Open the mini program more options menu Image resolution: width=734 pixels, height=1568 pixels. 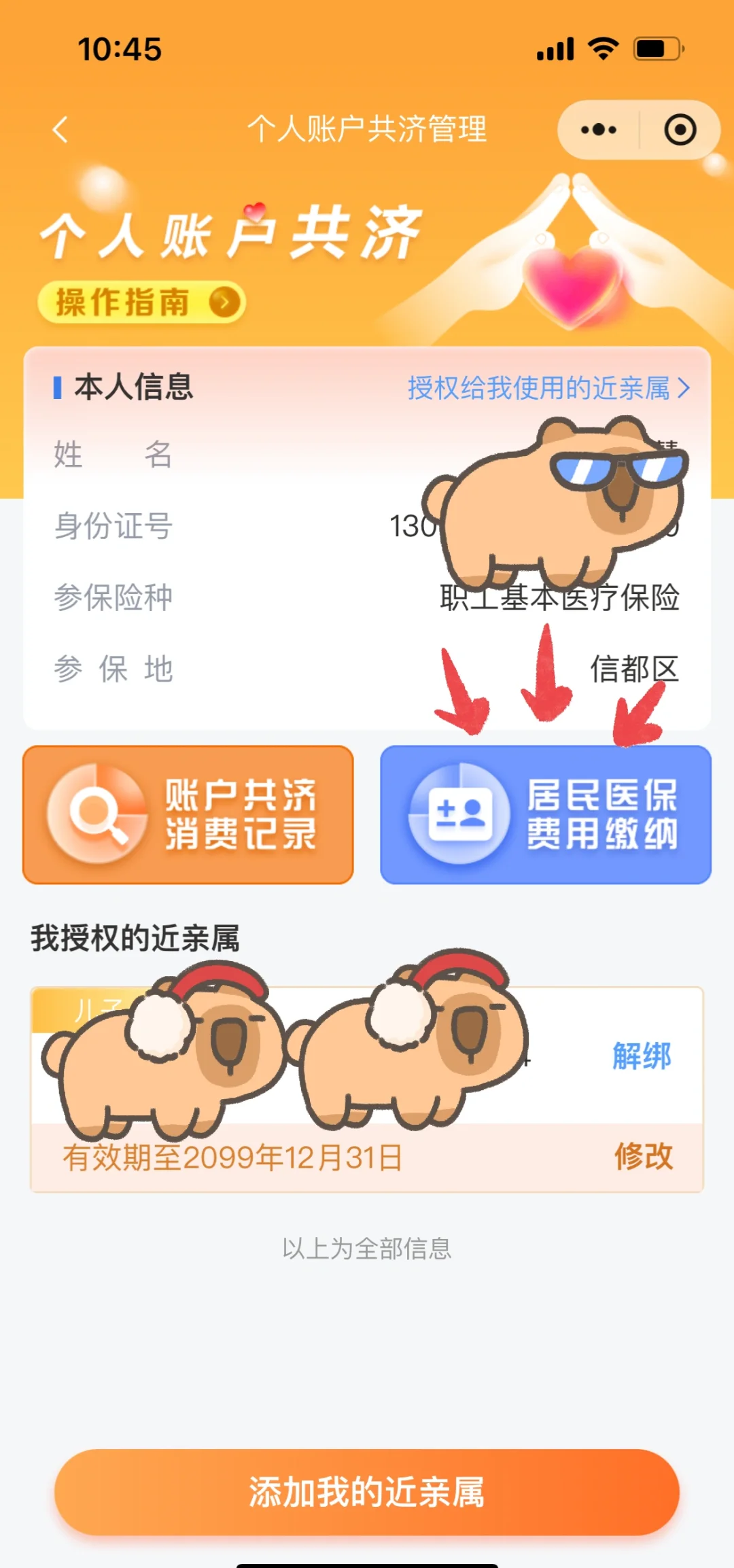tap(599, 130)
